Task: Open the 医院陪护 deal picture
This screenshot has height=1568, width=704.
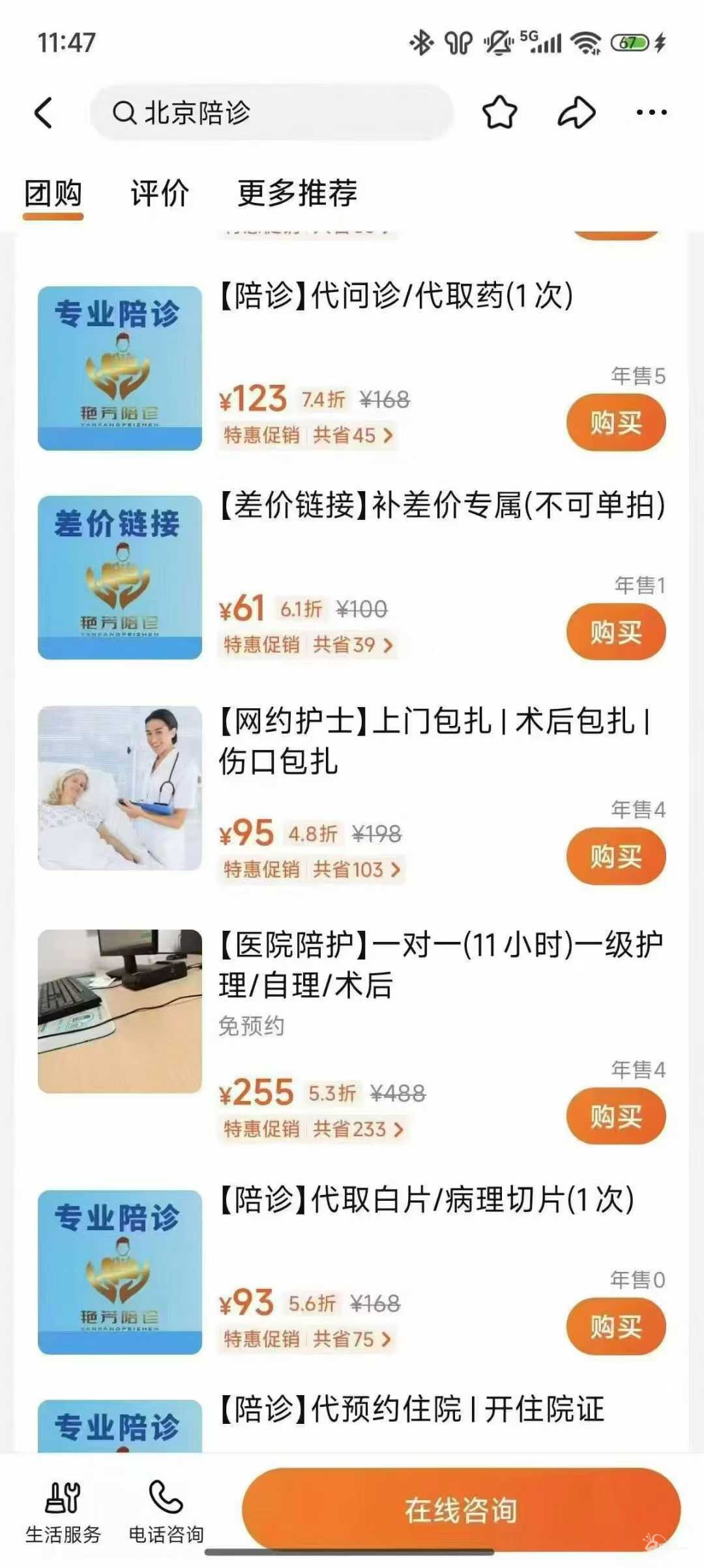Action: [x=120, y=1011]
